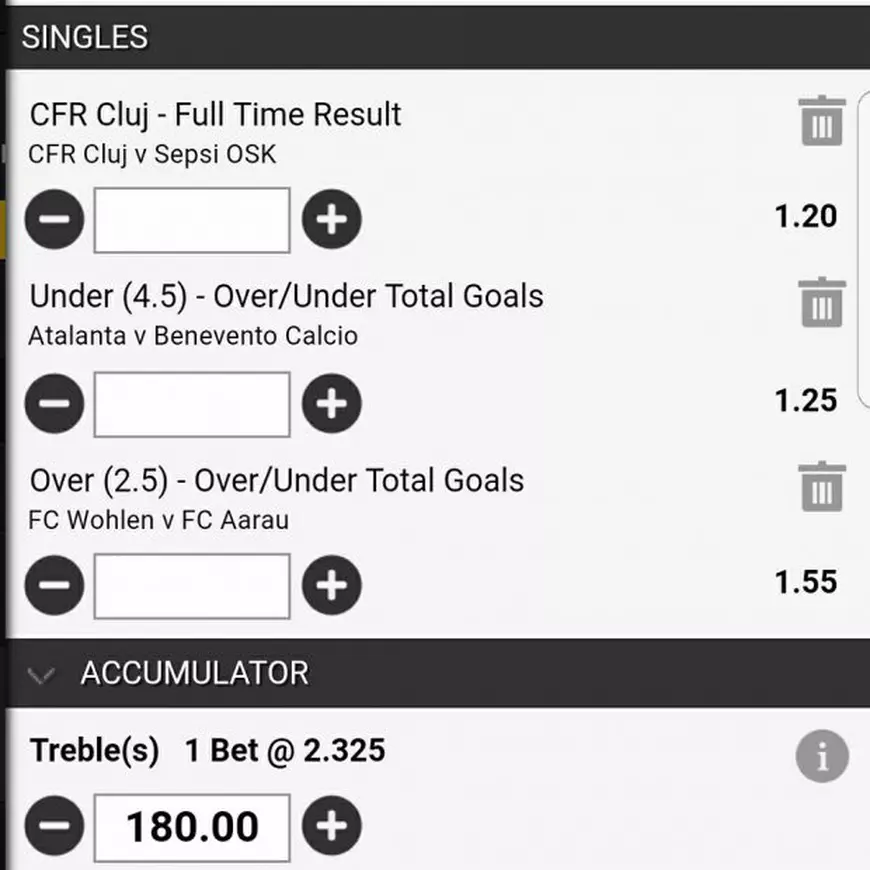870x870 pixels.
Task: Collapse the Accumulator section
Action: coord(42,675)
